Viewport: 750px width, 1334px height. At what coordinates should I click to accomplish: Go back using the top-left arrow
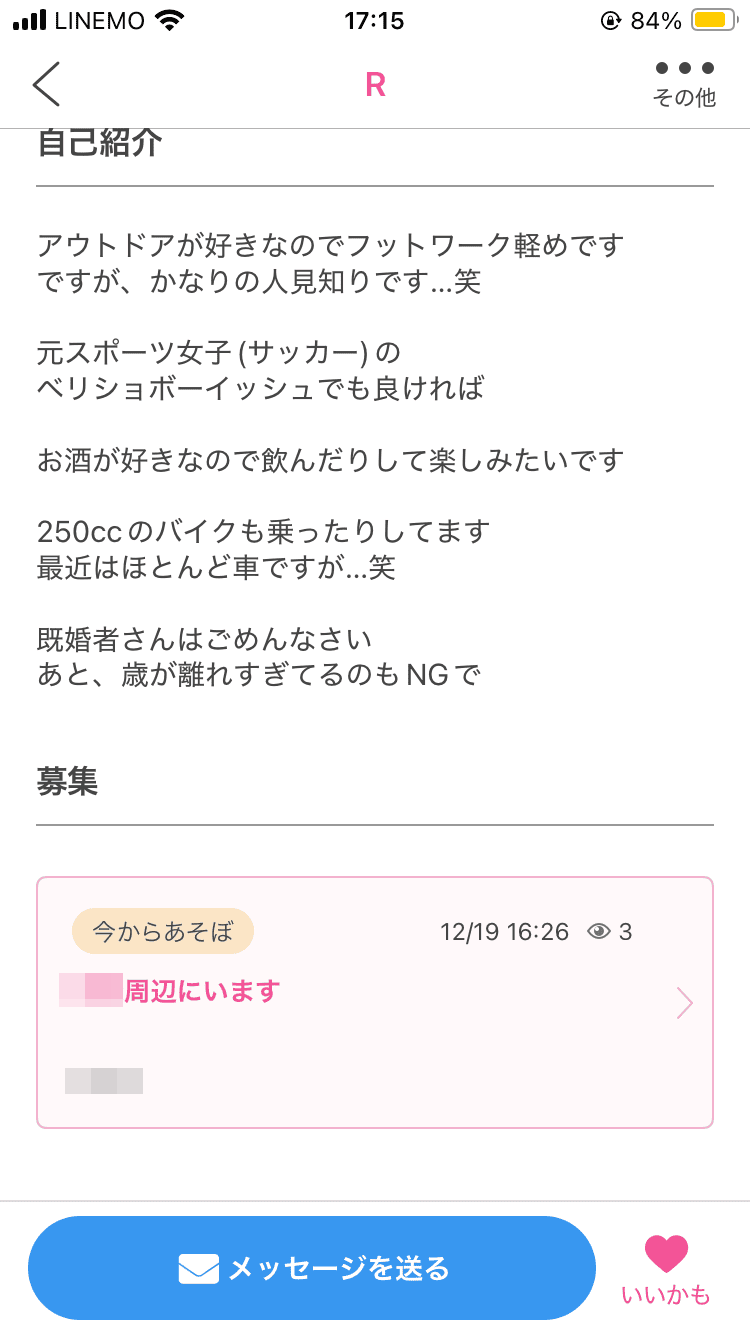[47, 84]
